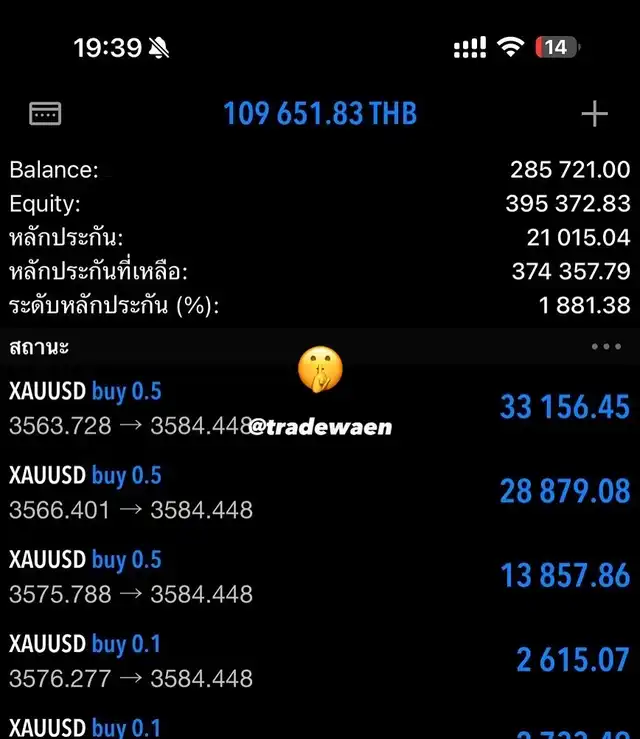This screenshot has height=739, width=640.
Task: Show details of the XAUUSD position opened at 3575.788
Action: [320, 576]
